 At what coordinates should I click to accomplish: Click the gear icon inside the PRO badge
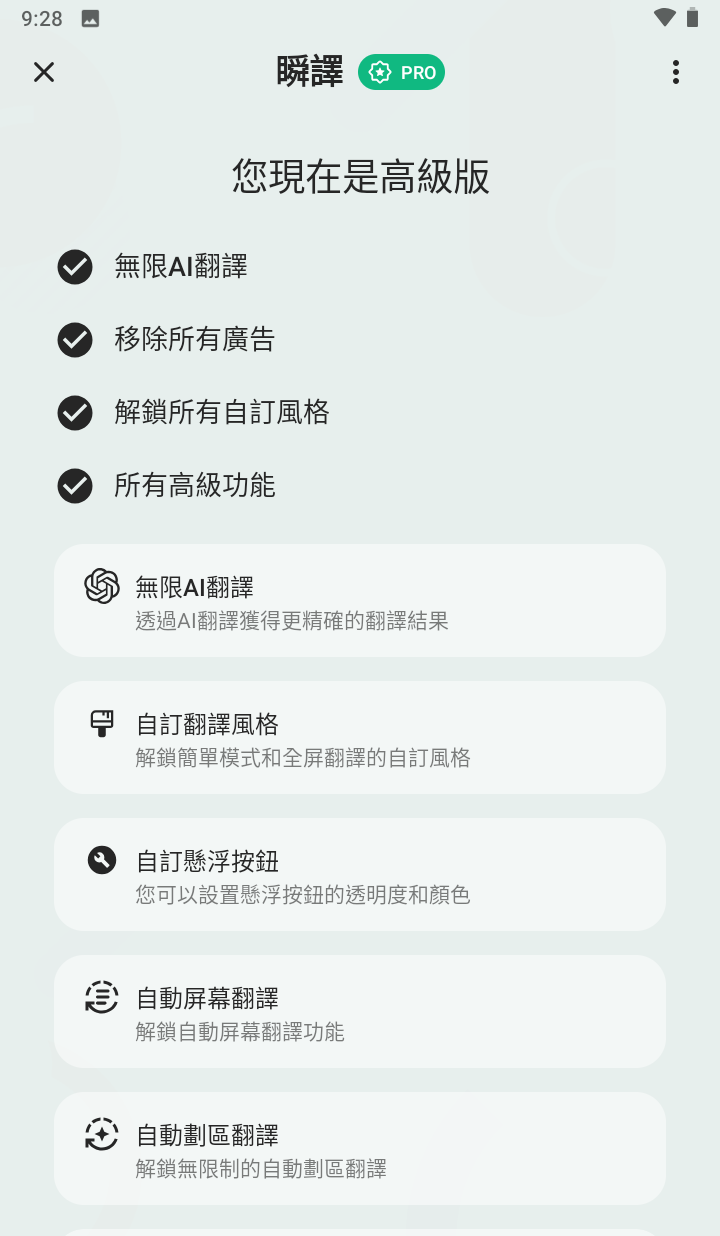pos(378,72)
